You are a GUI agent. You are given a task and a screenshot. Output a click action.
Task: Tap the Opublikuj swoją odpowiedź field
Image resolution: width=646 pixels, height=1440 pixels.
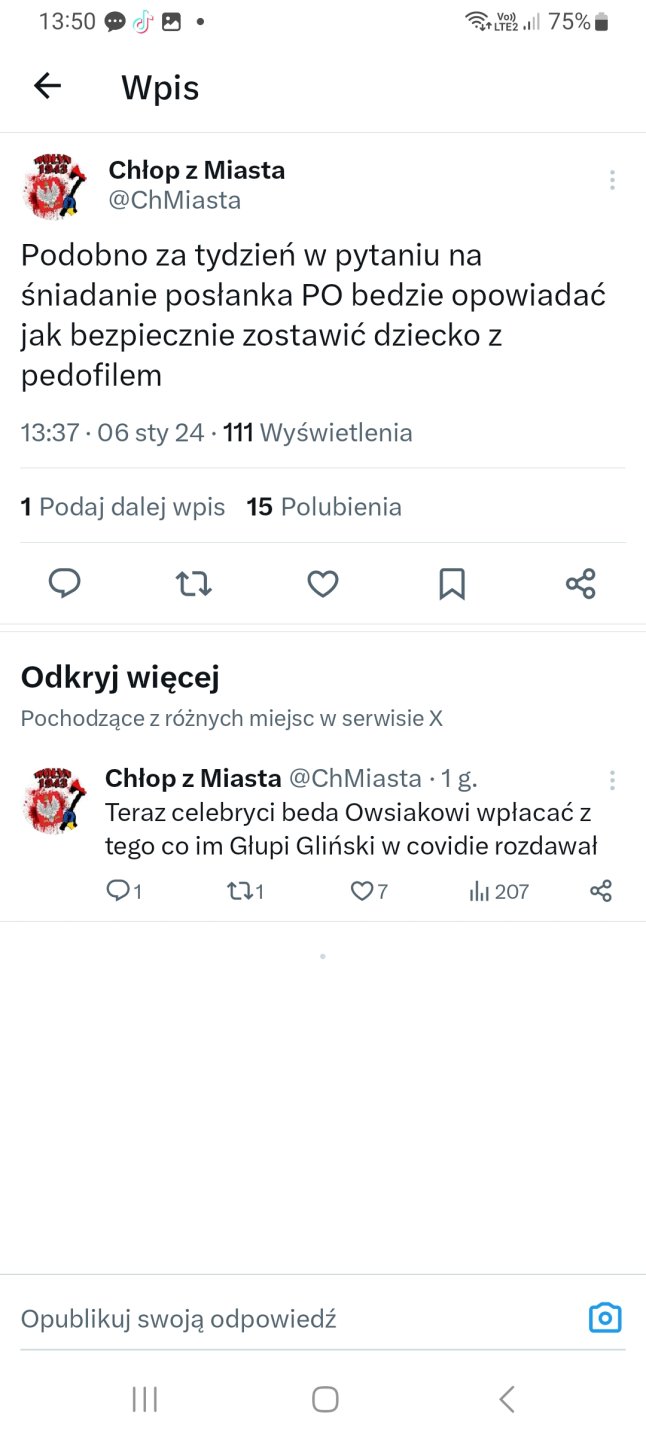pyautogui.click(x=290, y=1319)
